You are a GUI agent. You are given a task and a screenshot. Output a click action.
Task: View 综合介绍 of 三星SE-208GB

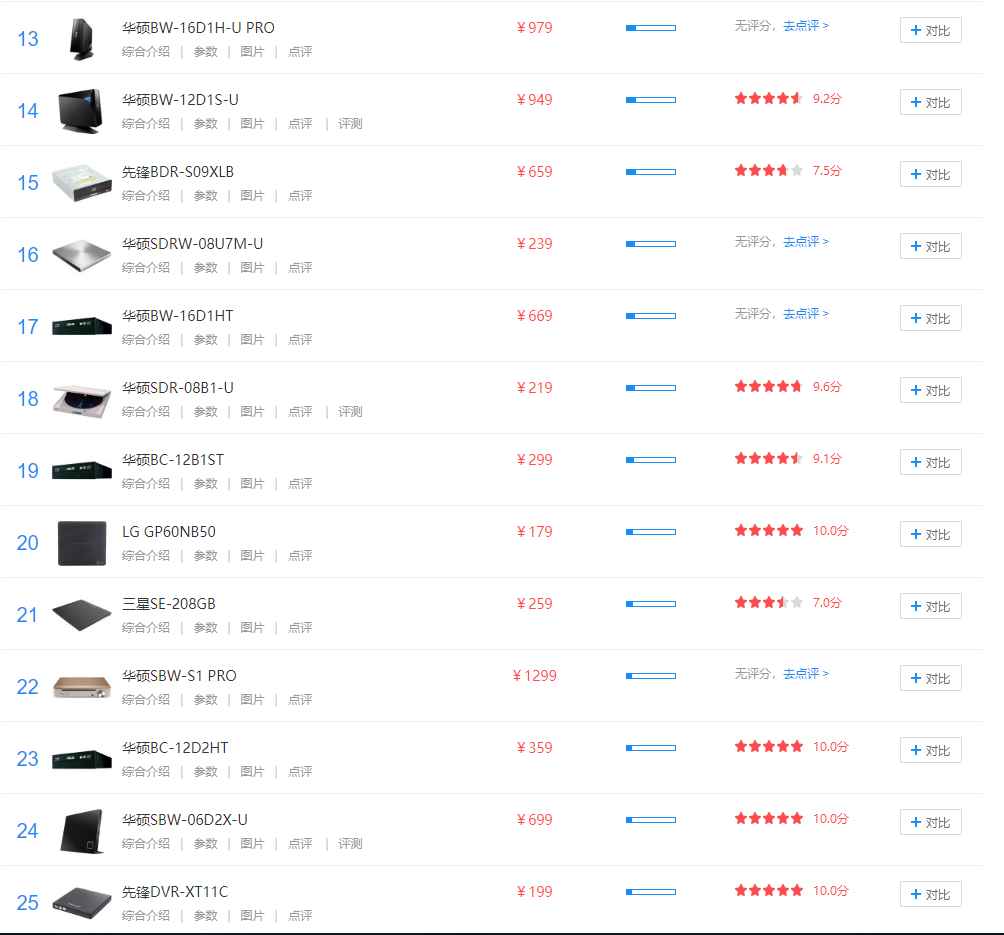click(x=146, y=628)
